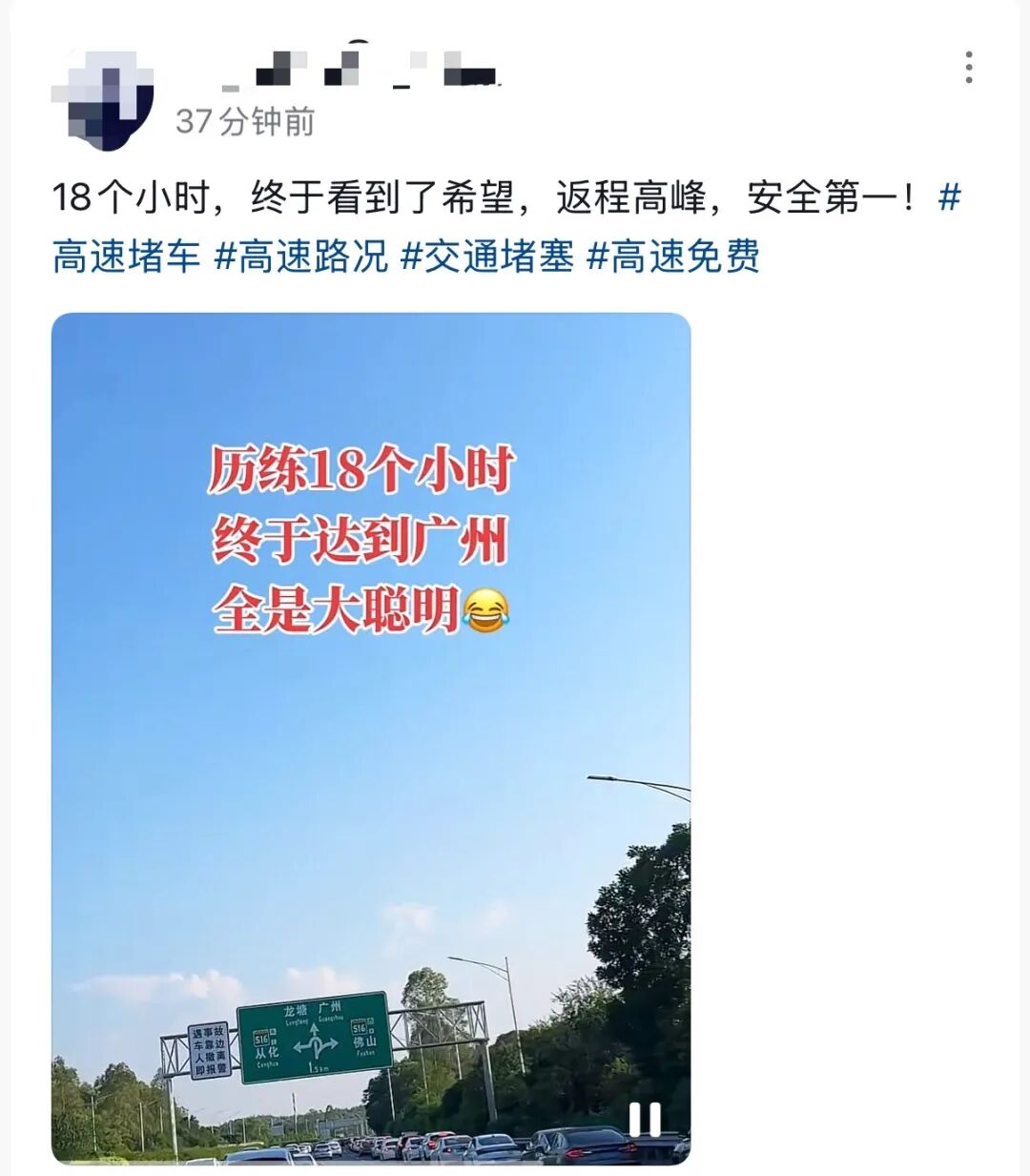Open the post's three-dot overflow menu

969,68
